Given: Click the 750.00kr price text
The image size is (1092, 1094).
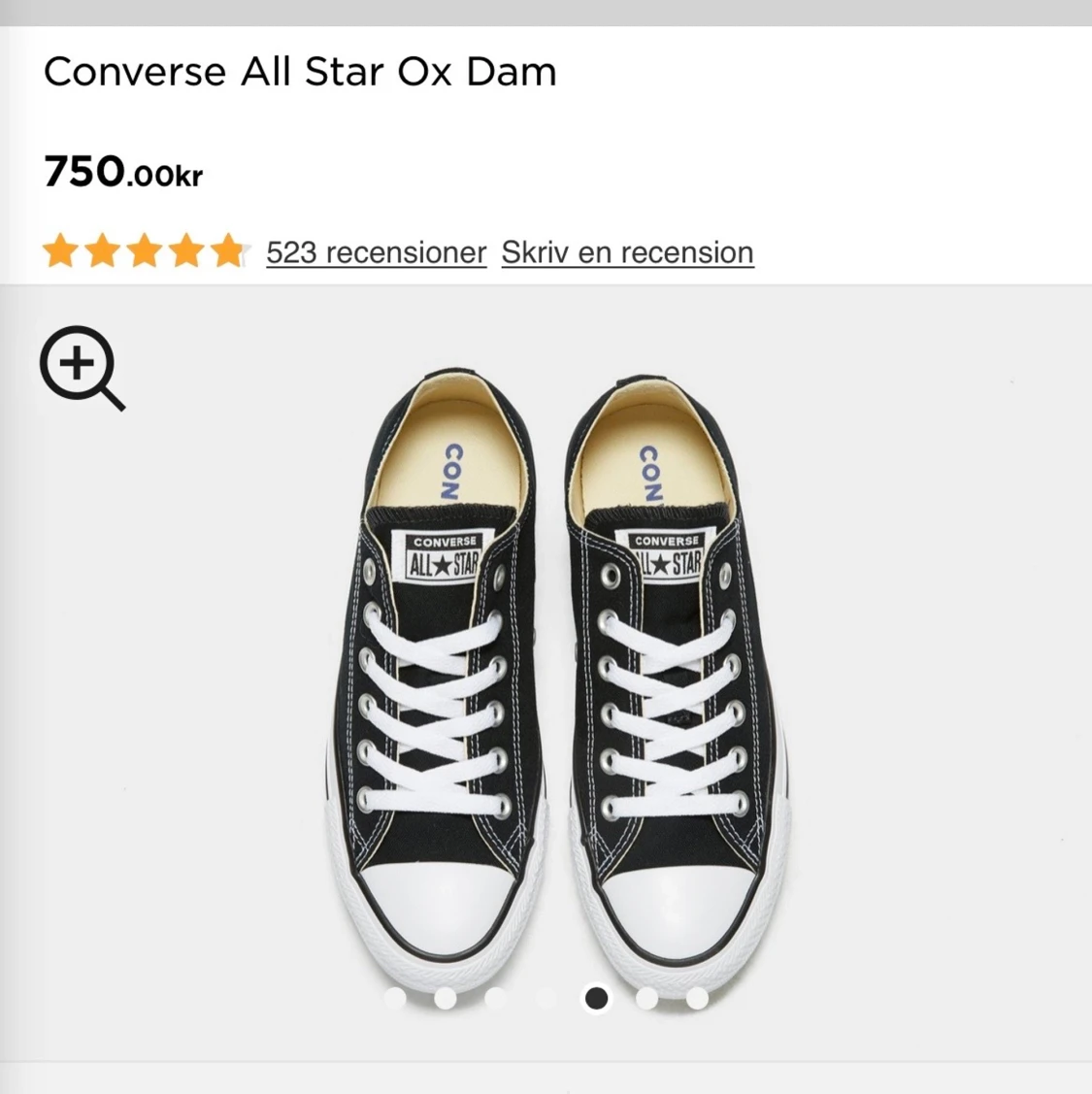Looking at the screenshot, I should [x=122, y=173].
